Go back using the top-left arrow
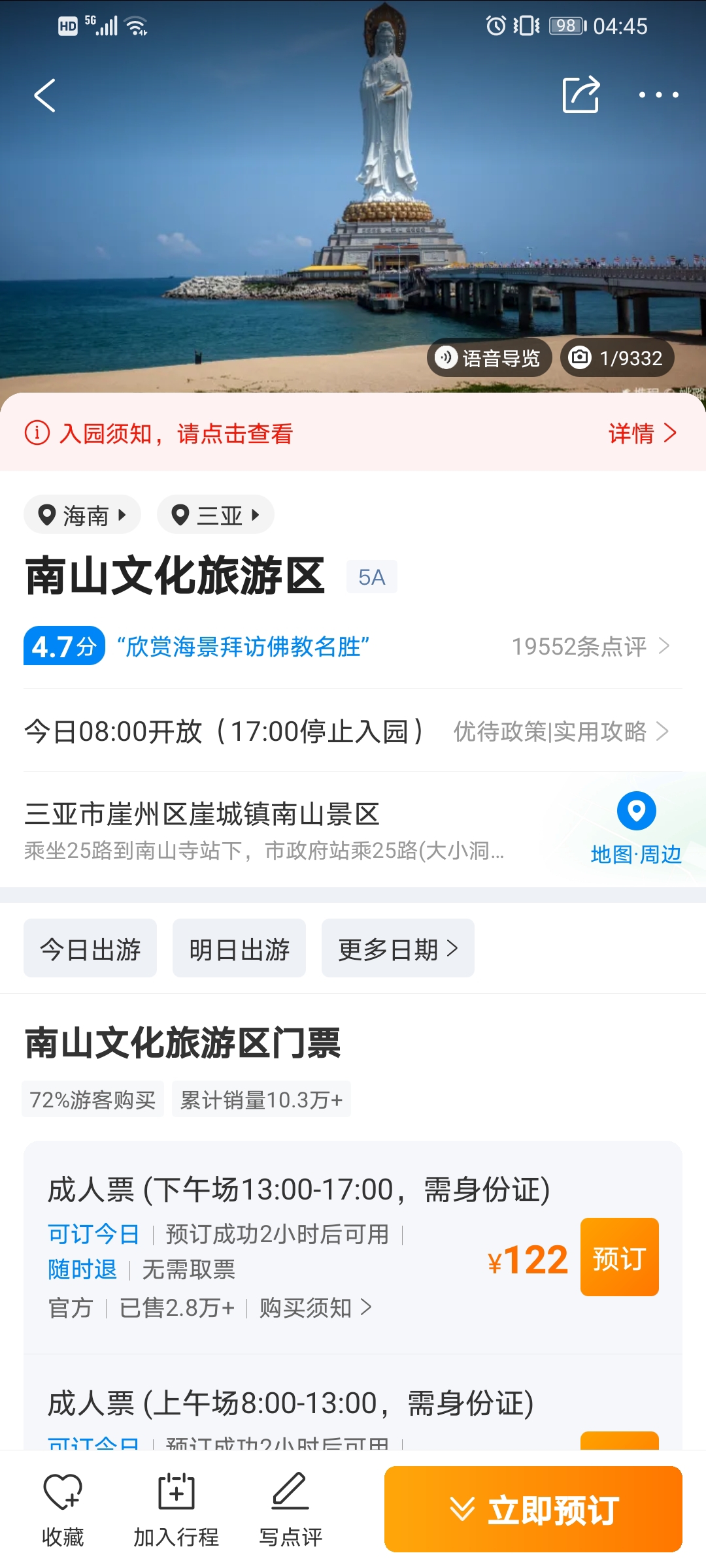This screenshot has height=1568, width=706. coord(44,96)
